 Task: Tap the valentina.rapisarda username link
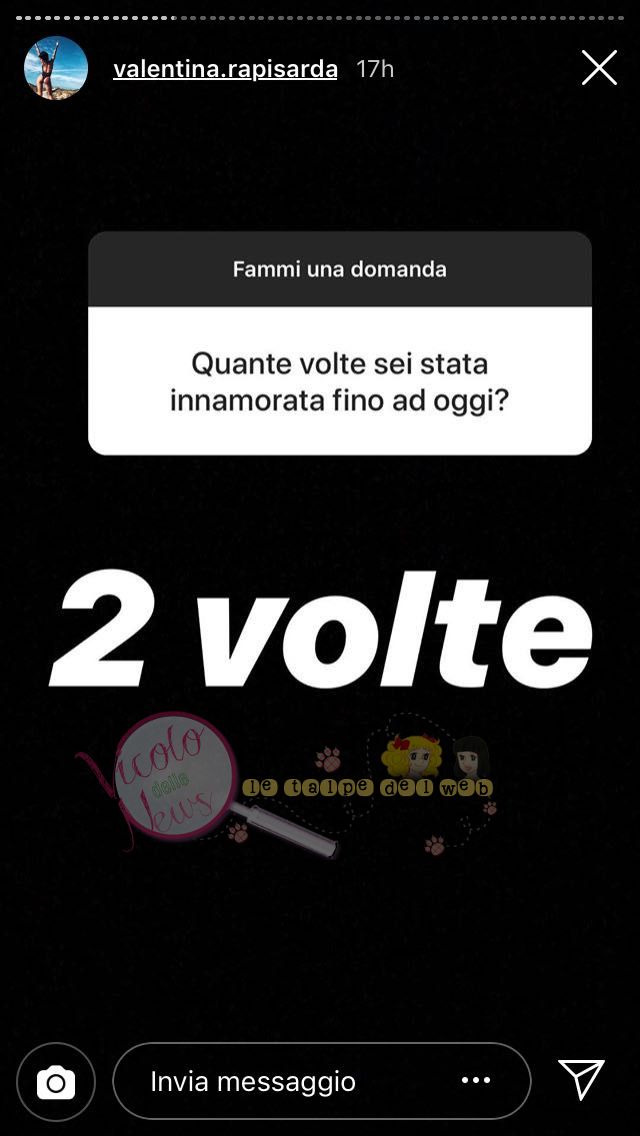click(x=225, y=69)
